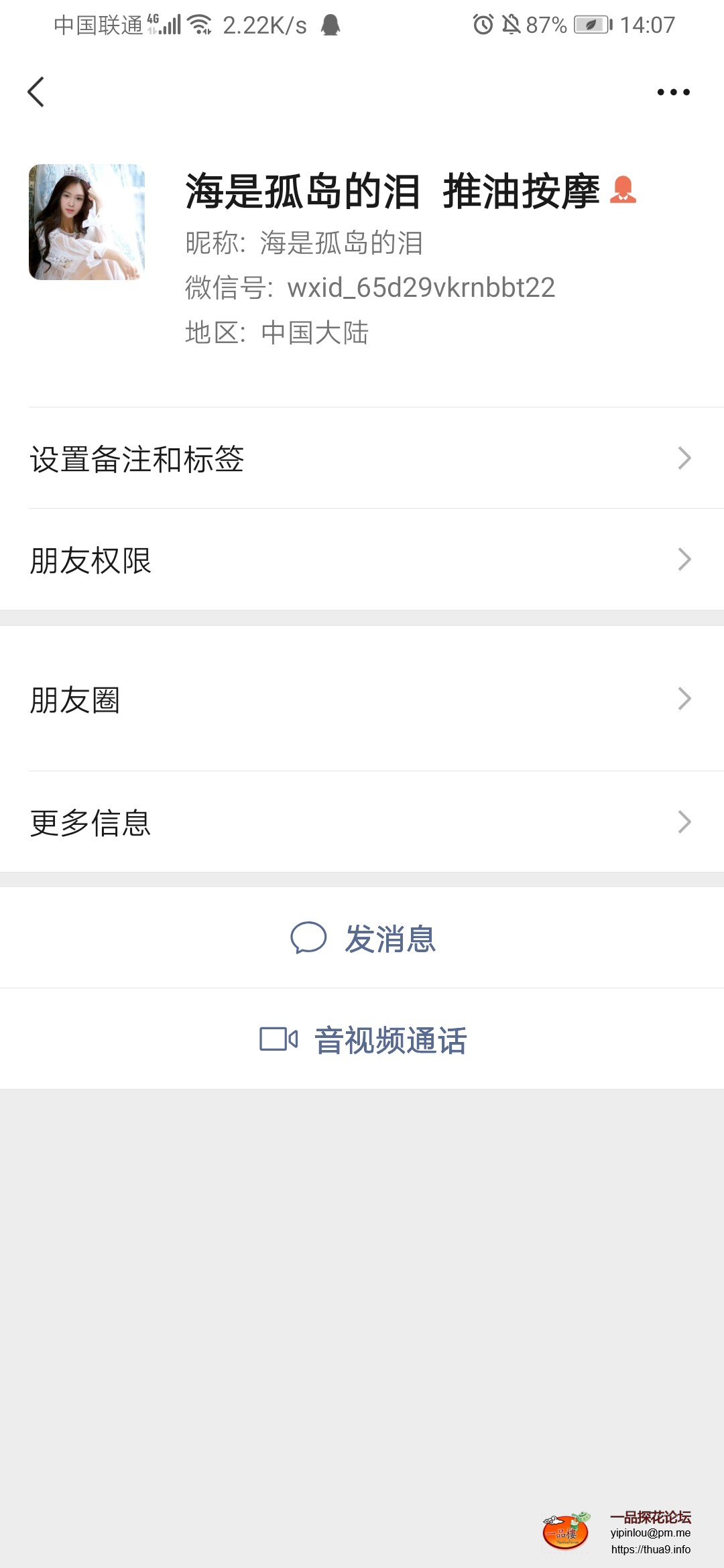The height and width of the screenshot is (1568, 724).
Task: Tap the video camera icon beside 音视频通话
Action: tap(278, 1039)
